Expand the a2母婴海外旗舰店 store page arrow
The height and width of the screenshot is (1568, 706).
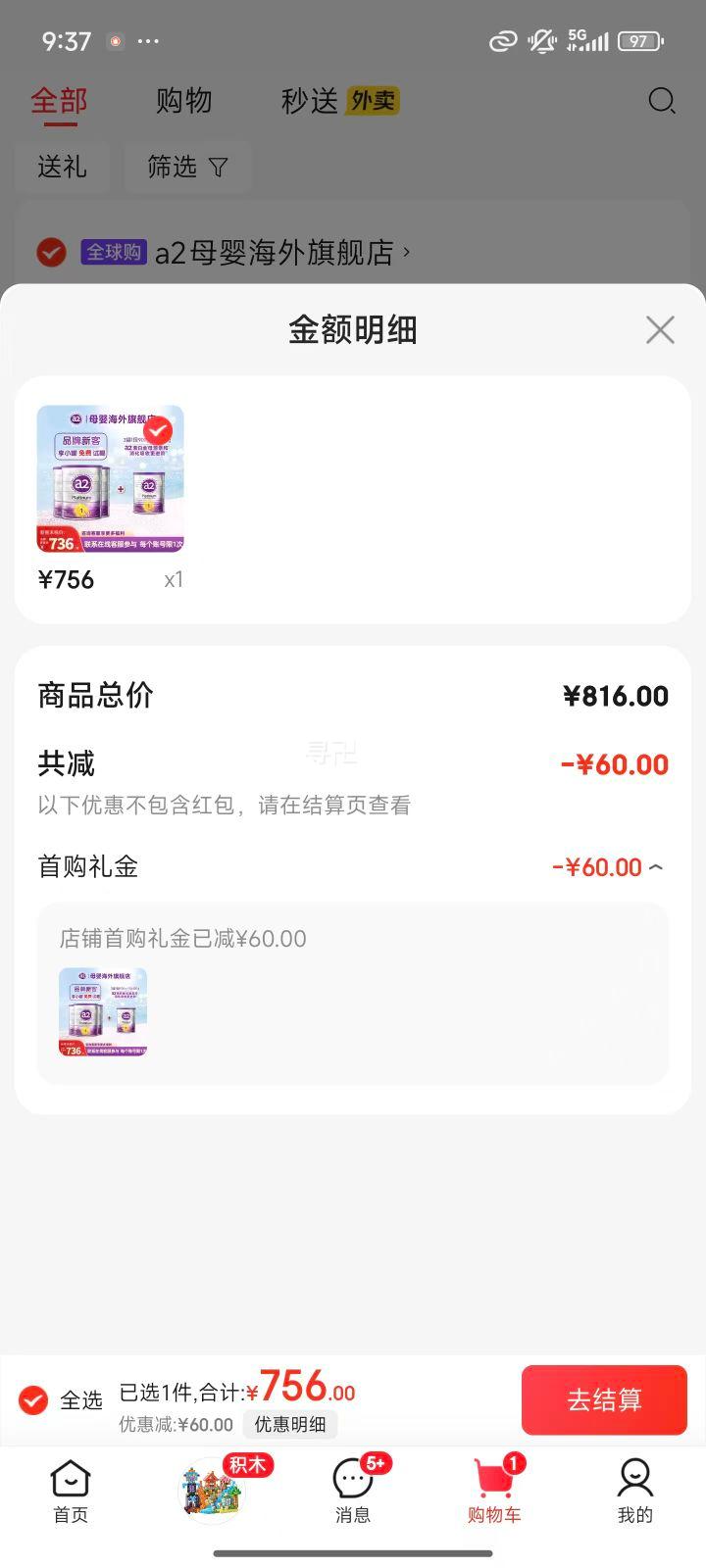tap(411, 252)
